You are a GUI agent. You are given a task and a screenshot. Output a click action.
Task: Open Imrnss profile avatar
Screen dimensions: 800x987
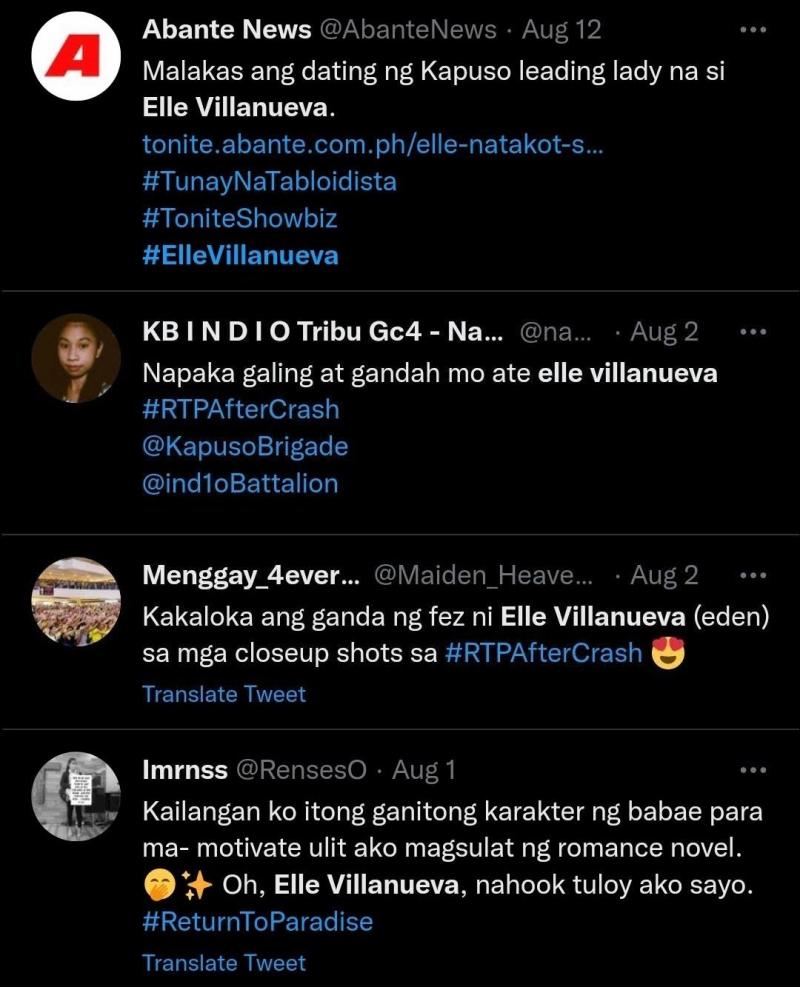pyautogui.click(x=76, y=797)
